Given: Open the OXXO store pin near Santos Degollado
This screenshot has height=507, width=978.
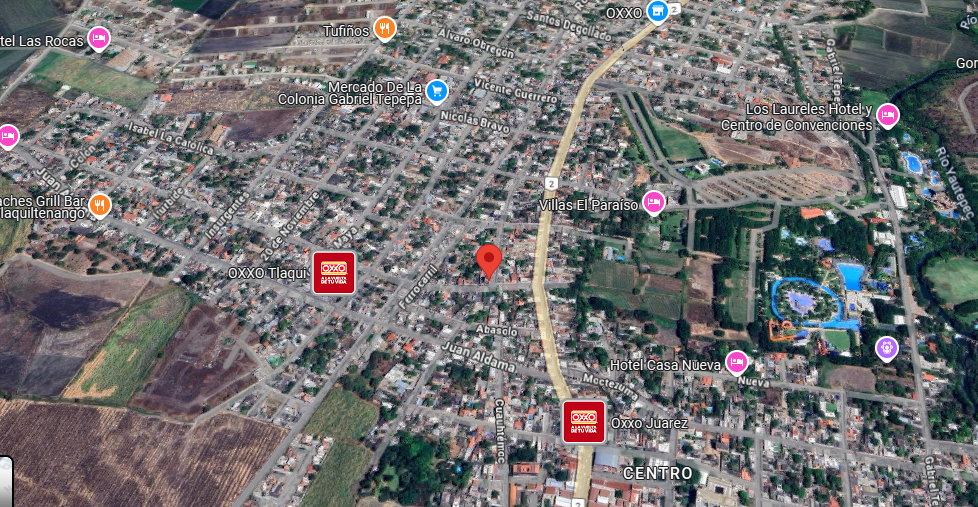Looking at the screenshot, I should [657, 11].
